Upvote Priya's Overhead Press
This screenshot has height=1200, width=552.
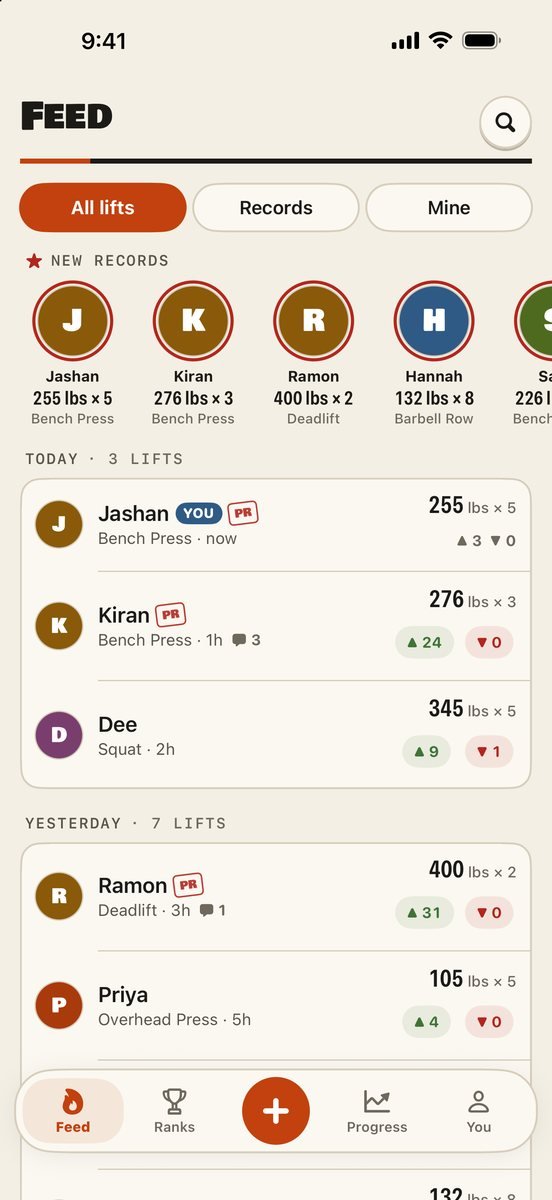pos(426,1021)
